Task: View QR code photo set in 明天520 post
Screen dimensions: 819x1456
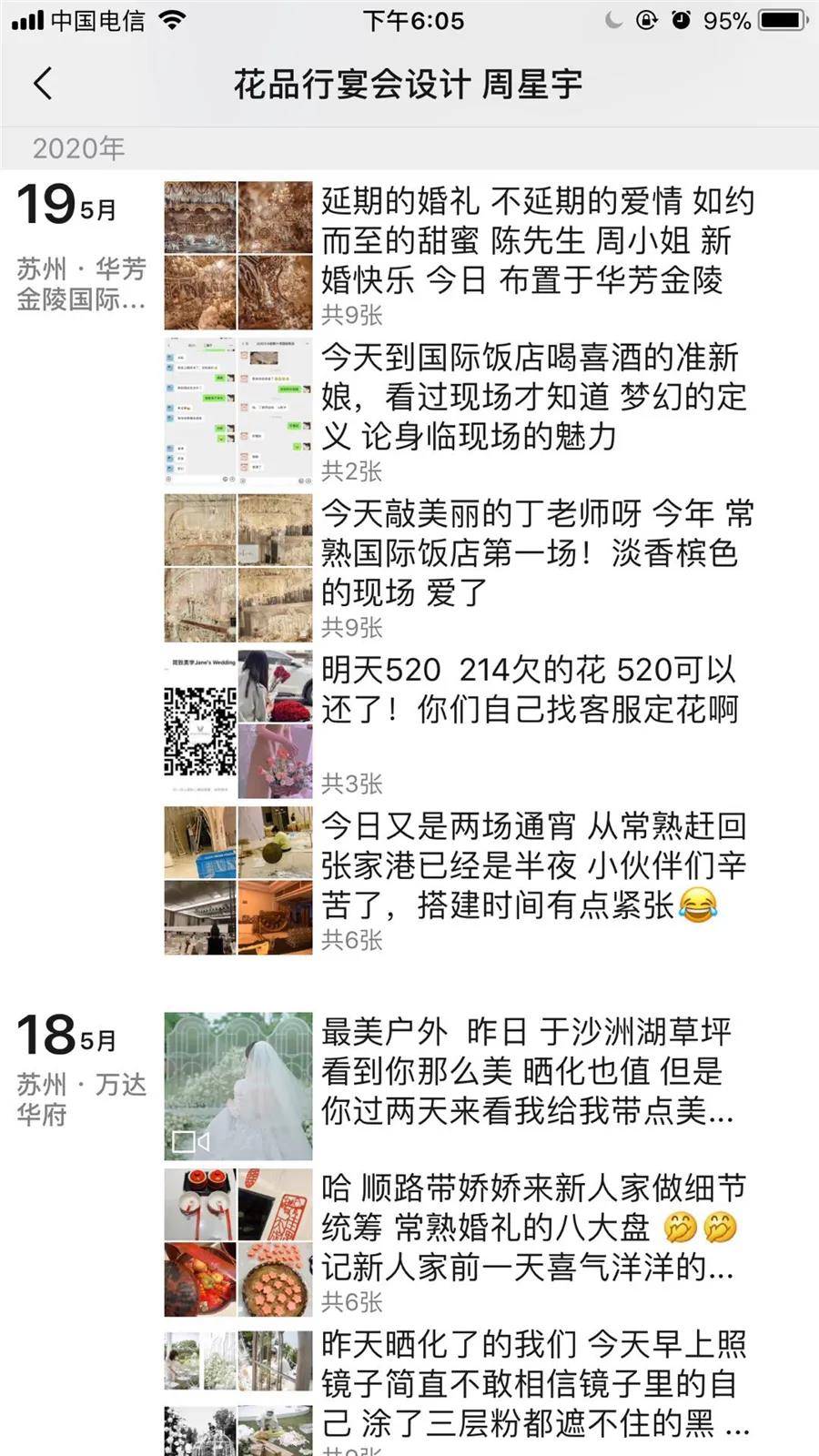Action: (238, 723)
